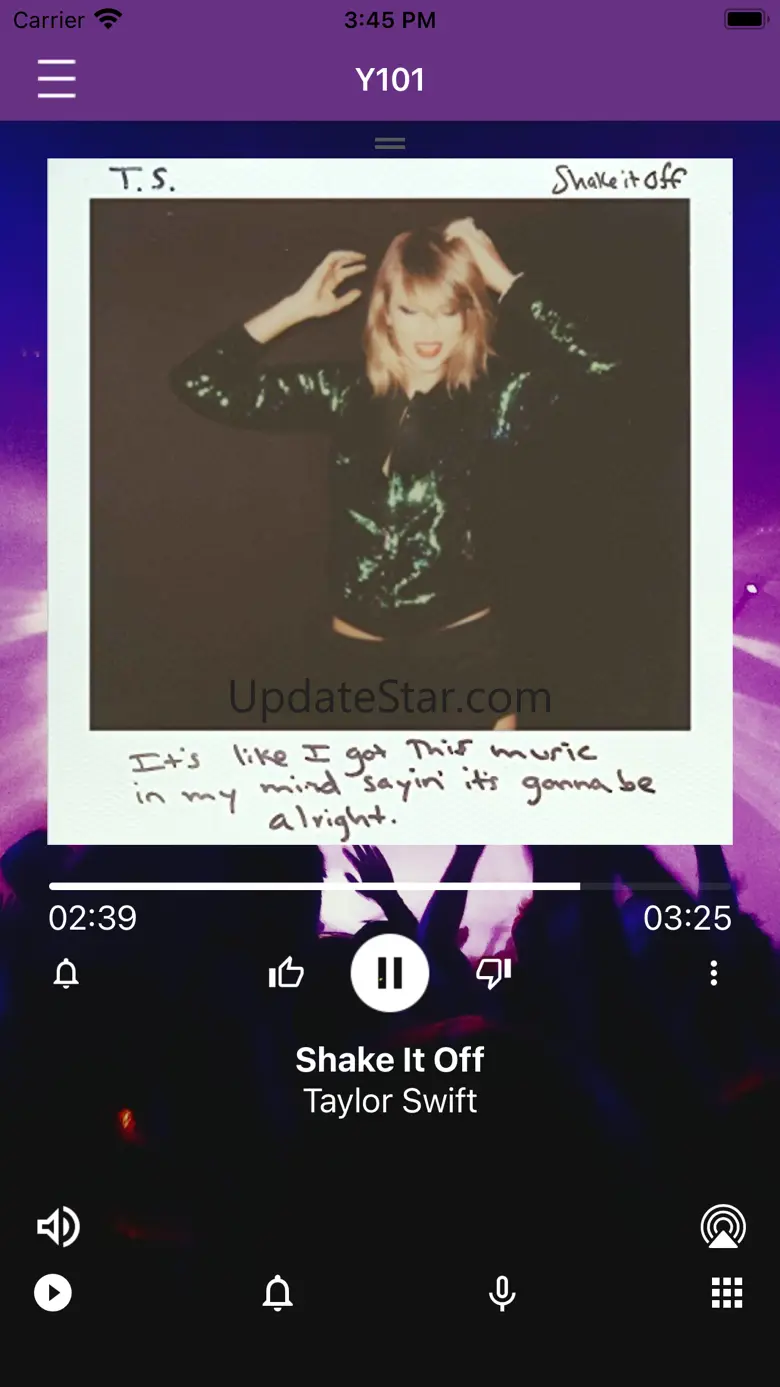Give Shake It Off a thumbs up
Image resolution: width=780 pixels, height=1387 pixels.
tap(286, 973)
